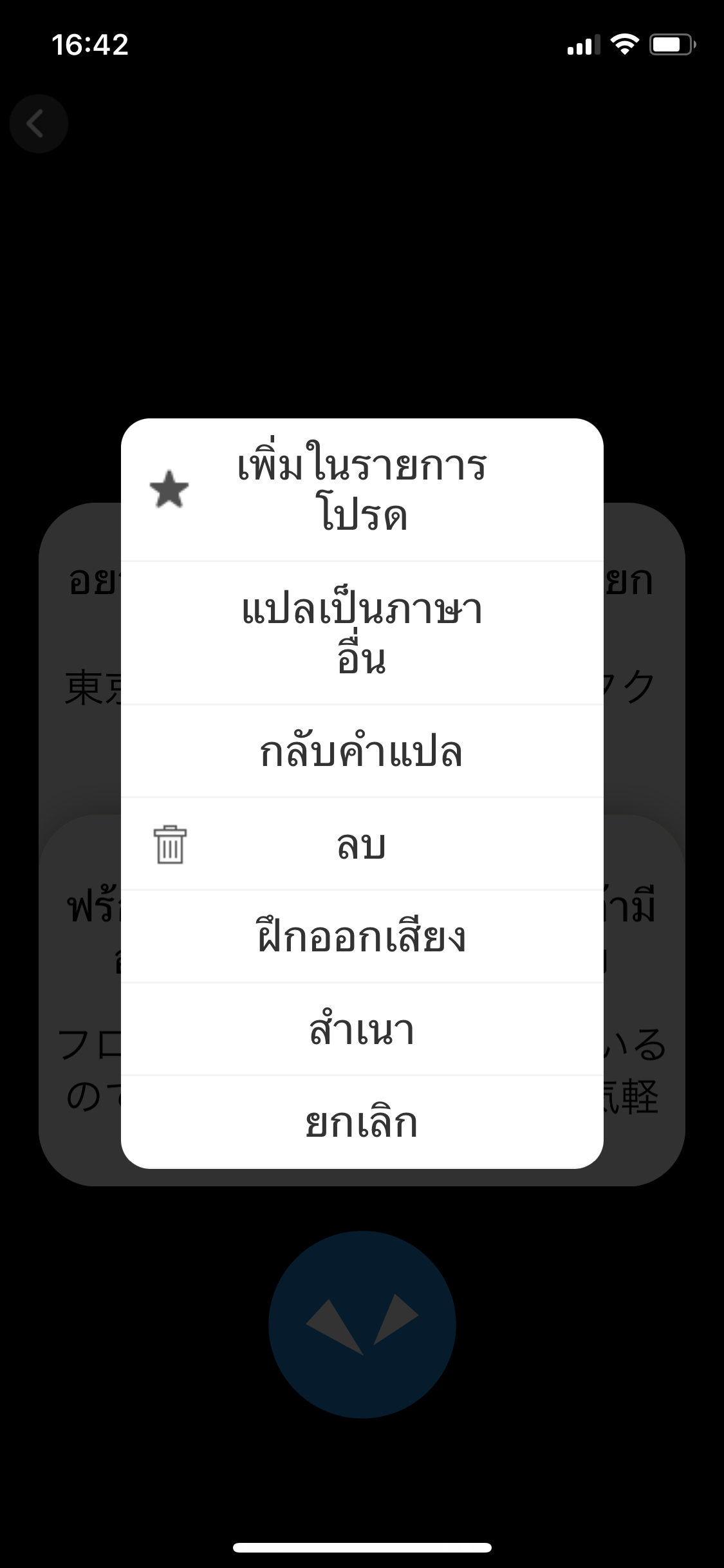Select กลับคำแปล reverse translation entry

tap(362, 750)
